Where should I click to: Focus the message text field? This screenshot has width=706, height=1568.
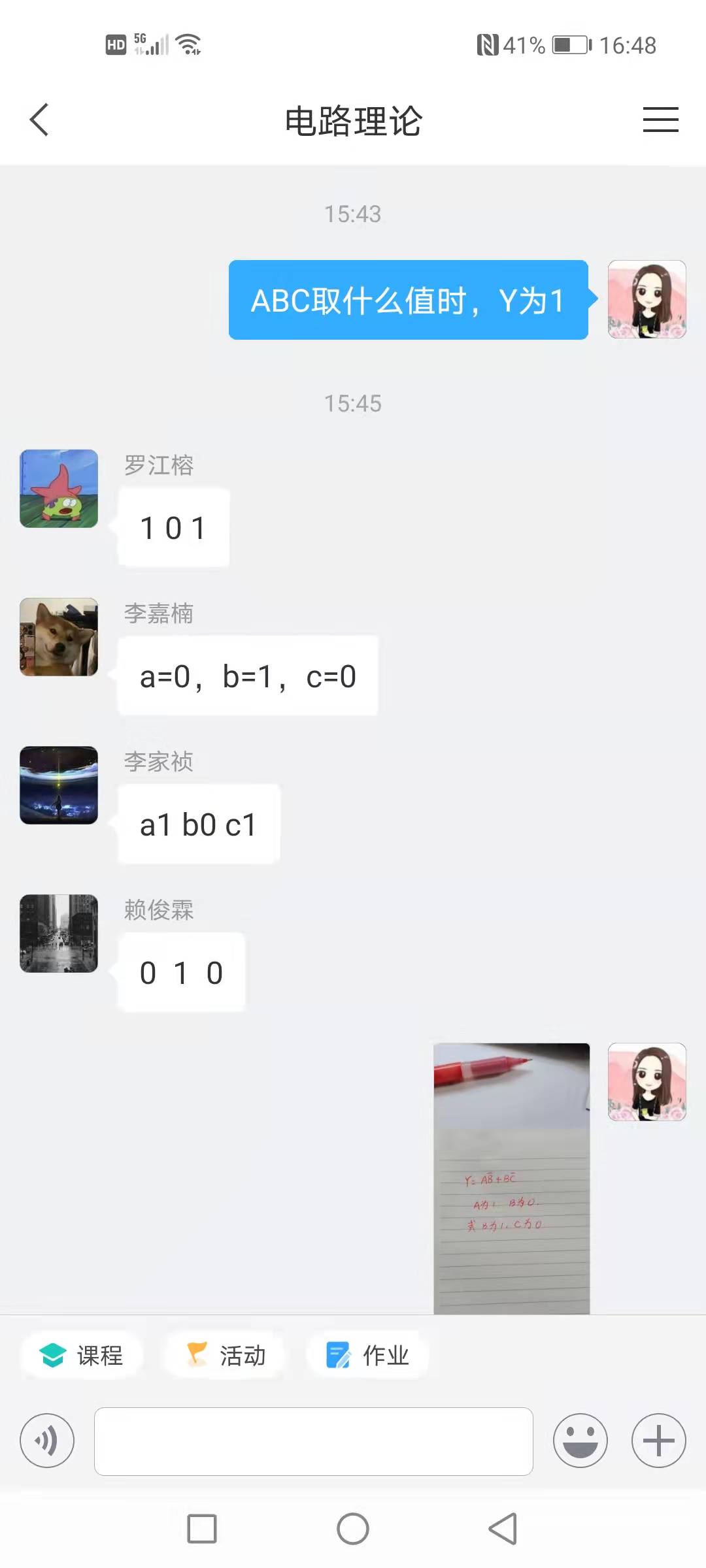tap(314, 1441)
